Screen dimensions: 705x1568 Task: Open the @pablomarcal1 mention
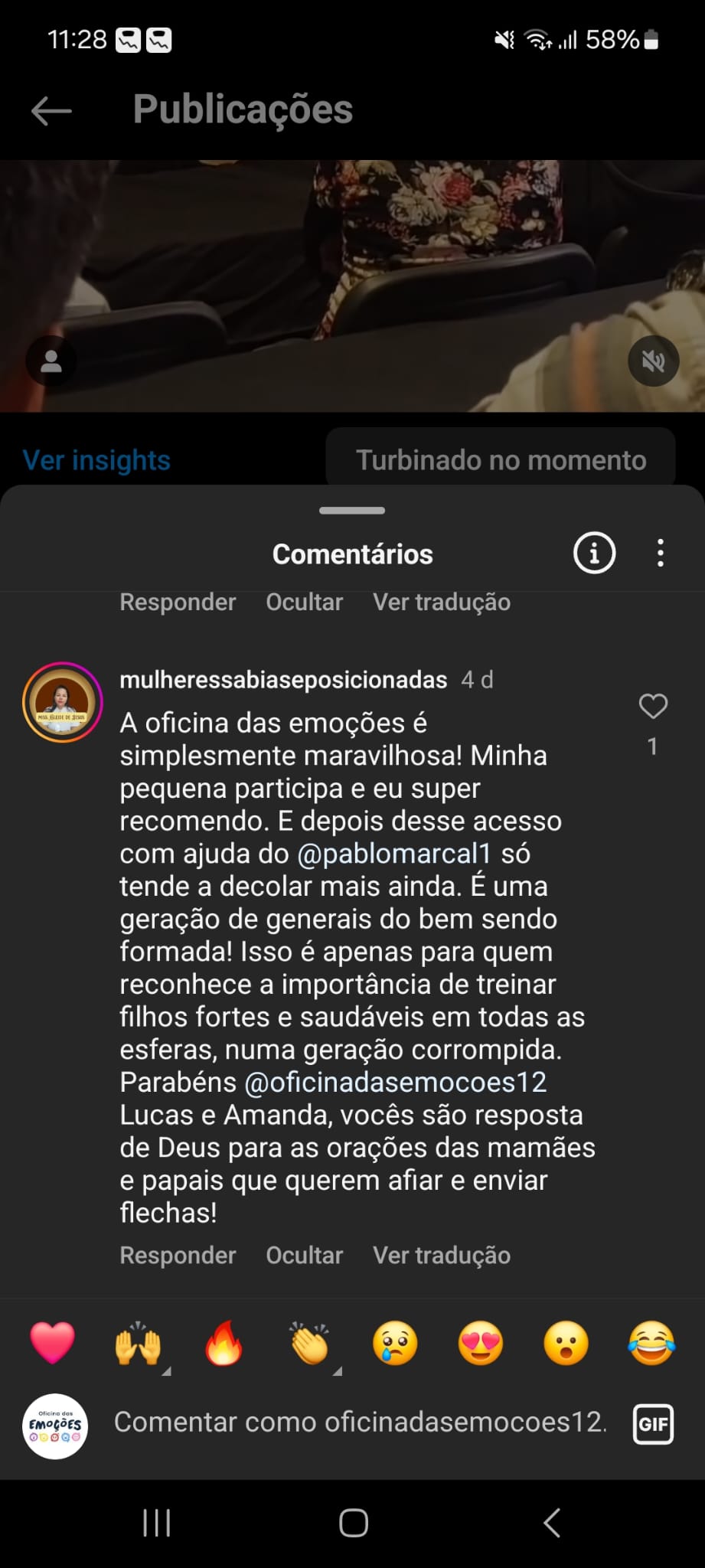tap(393, 854)
